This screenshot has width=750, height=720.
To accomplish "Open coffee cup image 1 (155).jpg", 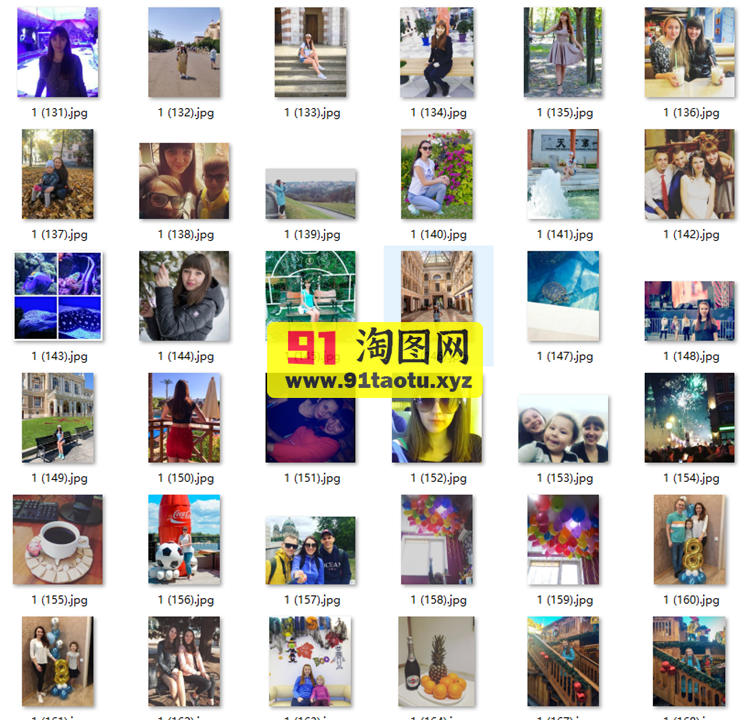I will pos(58,540).
